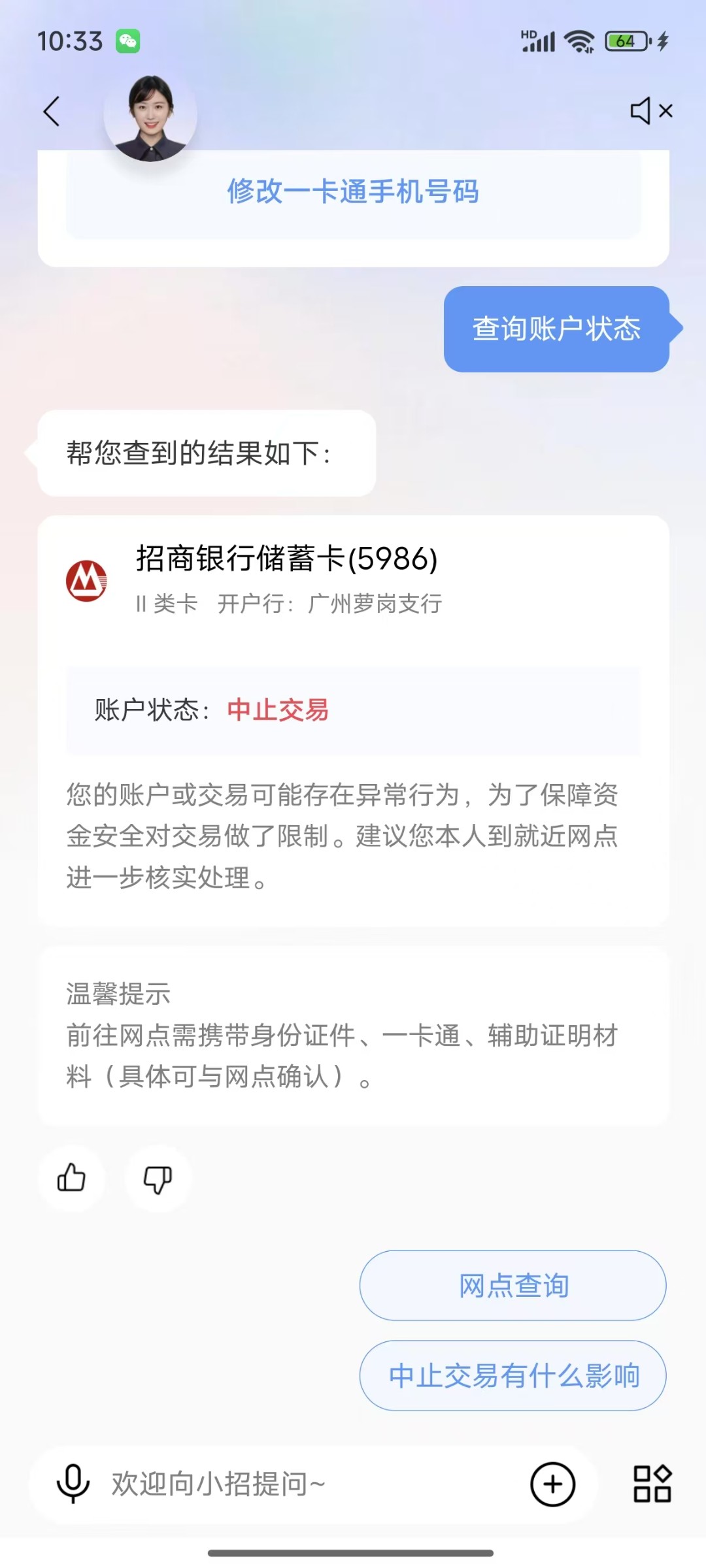The height and width of the screenshot is (1568, 706).
Task: Open the grid services menu icon
Action: pyautogui.click(x=652, y=1484)
